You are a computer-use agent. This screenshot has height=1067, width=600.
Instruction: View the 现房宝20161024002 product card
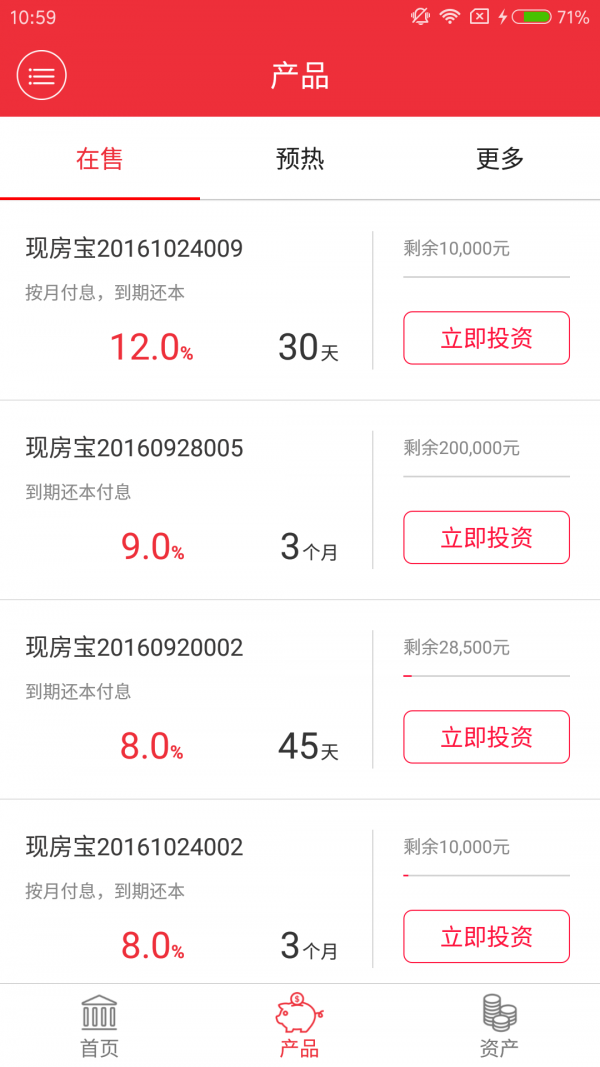(x=300, y=891)
